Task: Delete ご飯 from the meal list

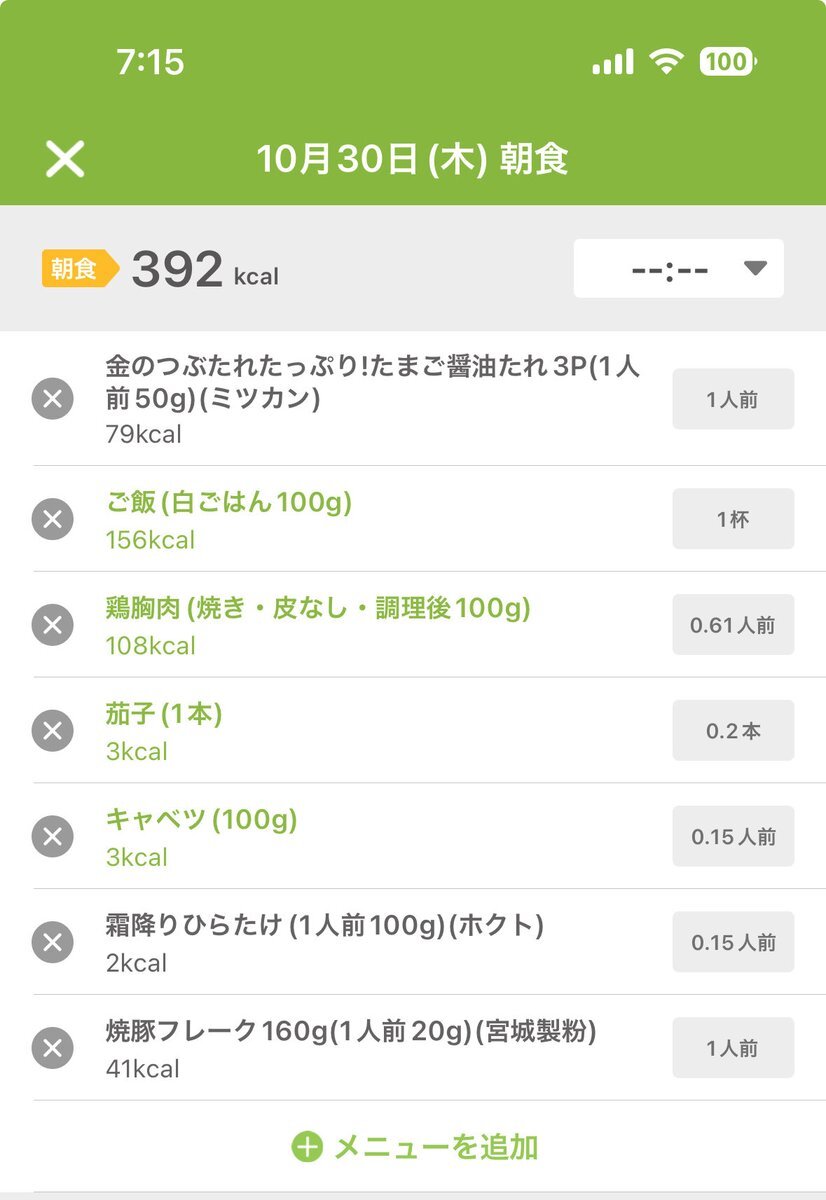Action: coord(53,520)
